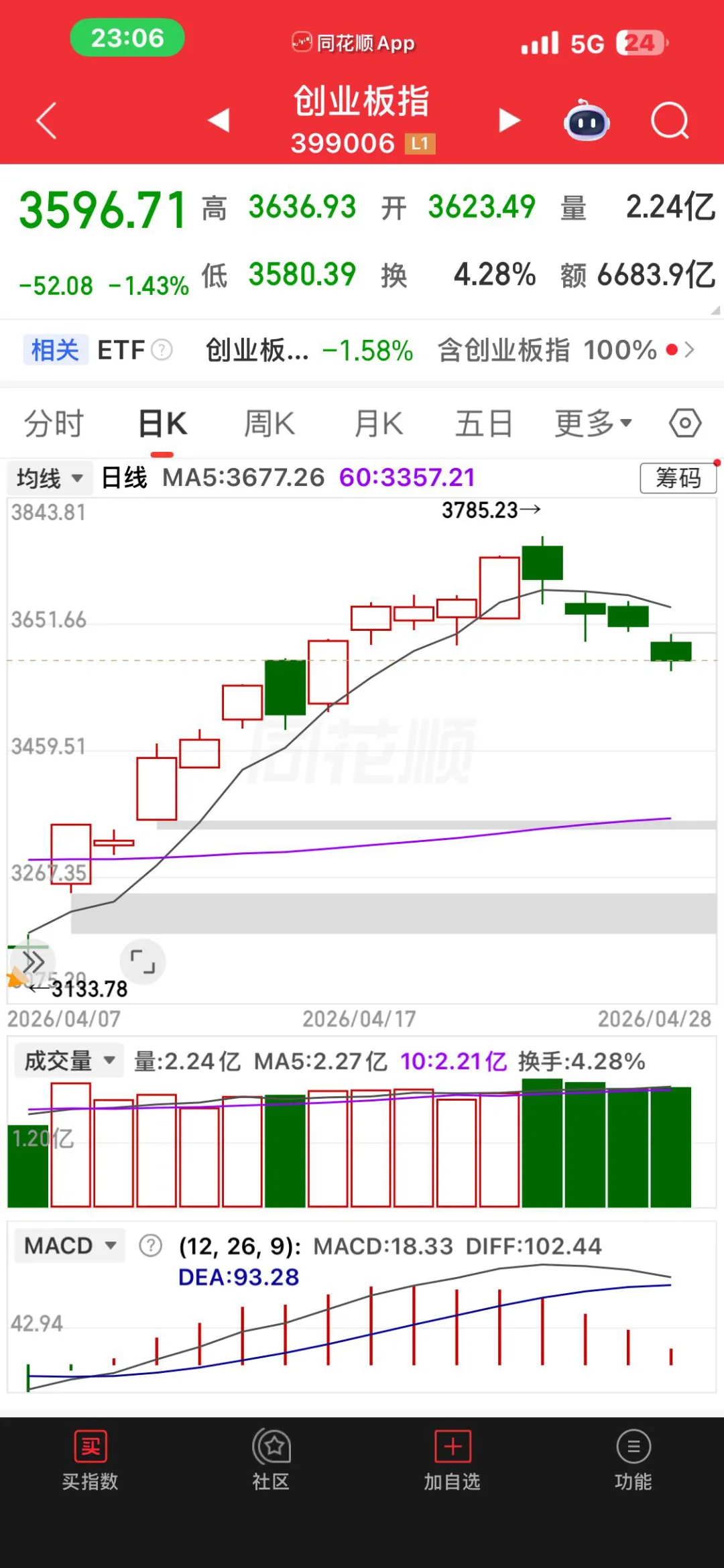The width and height of the screenshot is (724, 1568).
Task: Expand the chart to full screen
Action: (142, 961)
